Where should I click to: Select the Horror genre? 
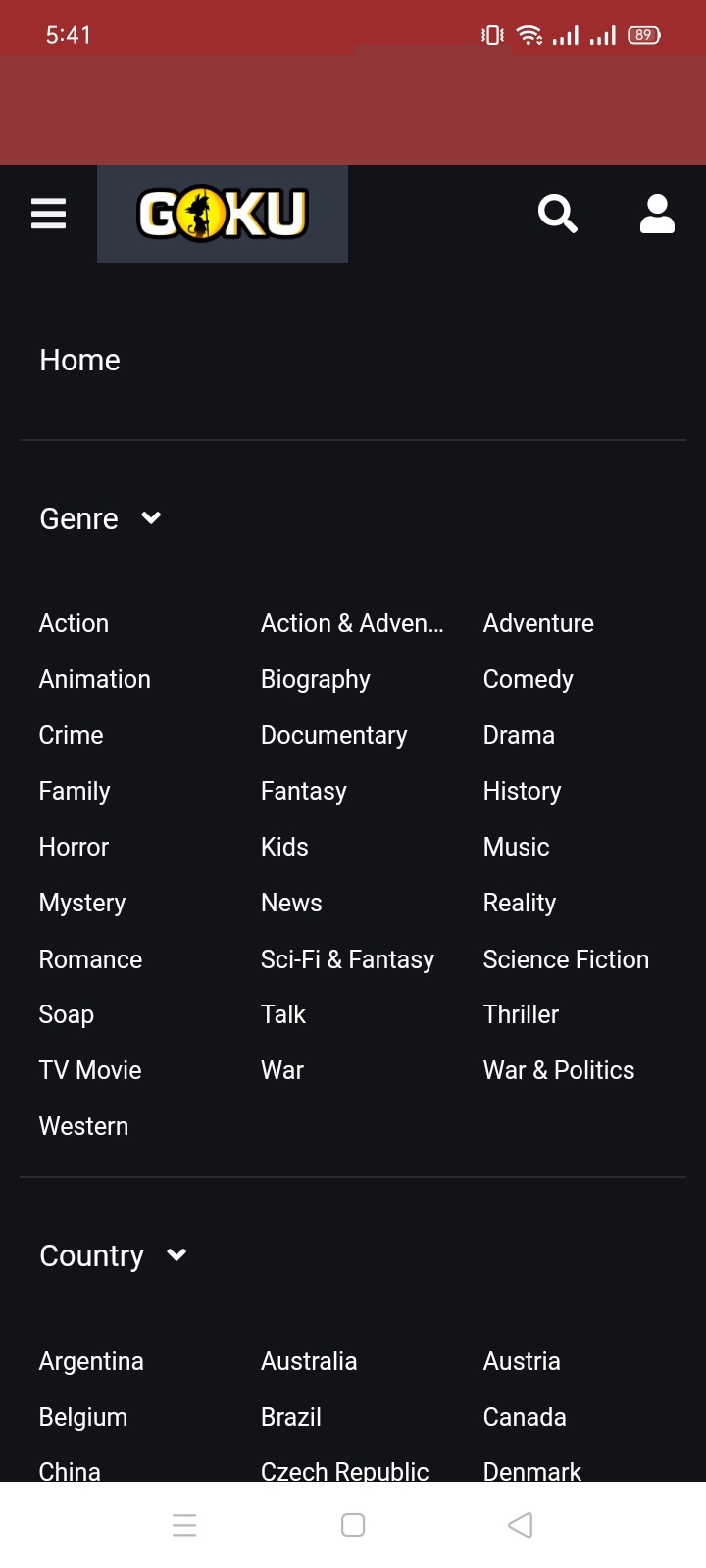tap(74, 847)
